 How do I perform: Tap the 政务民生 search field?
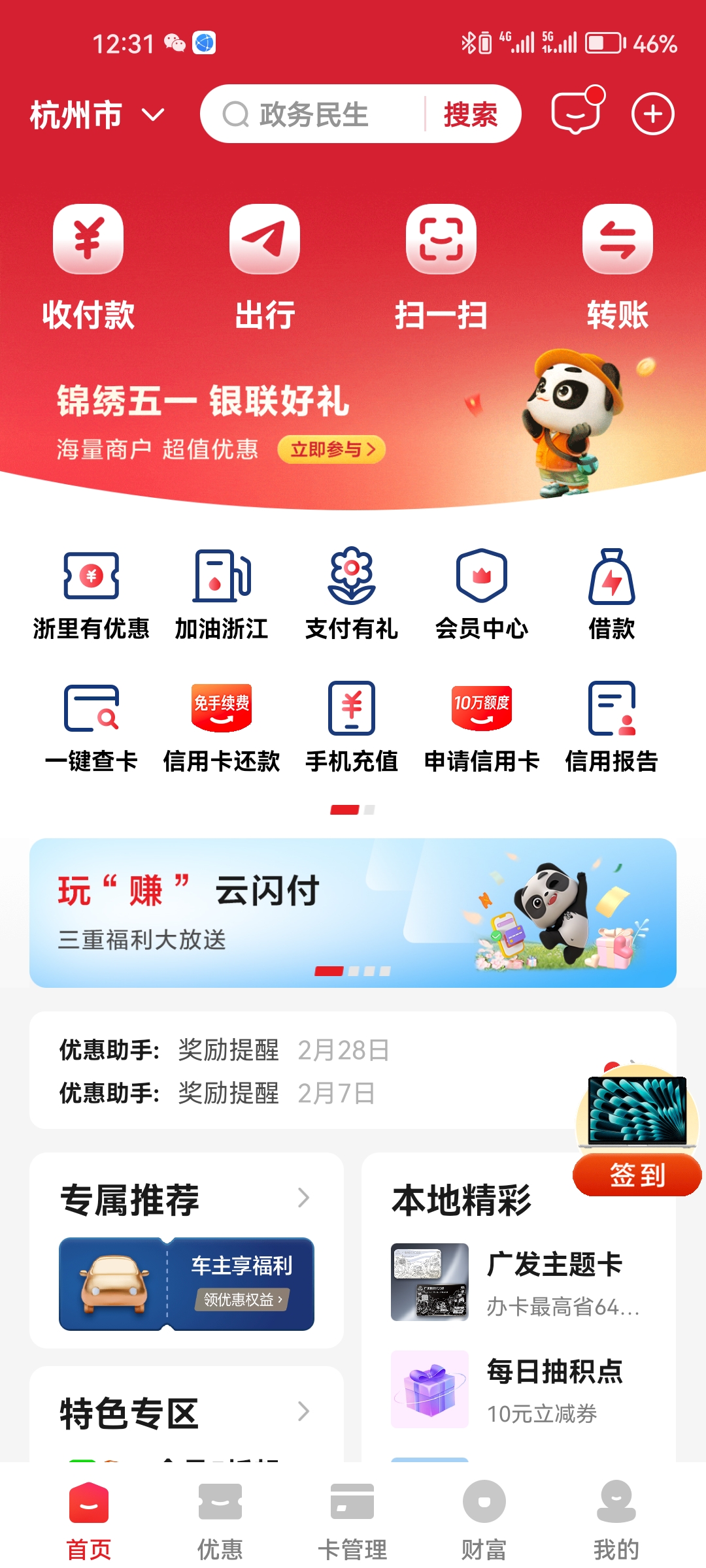[x=314, y=115]
